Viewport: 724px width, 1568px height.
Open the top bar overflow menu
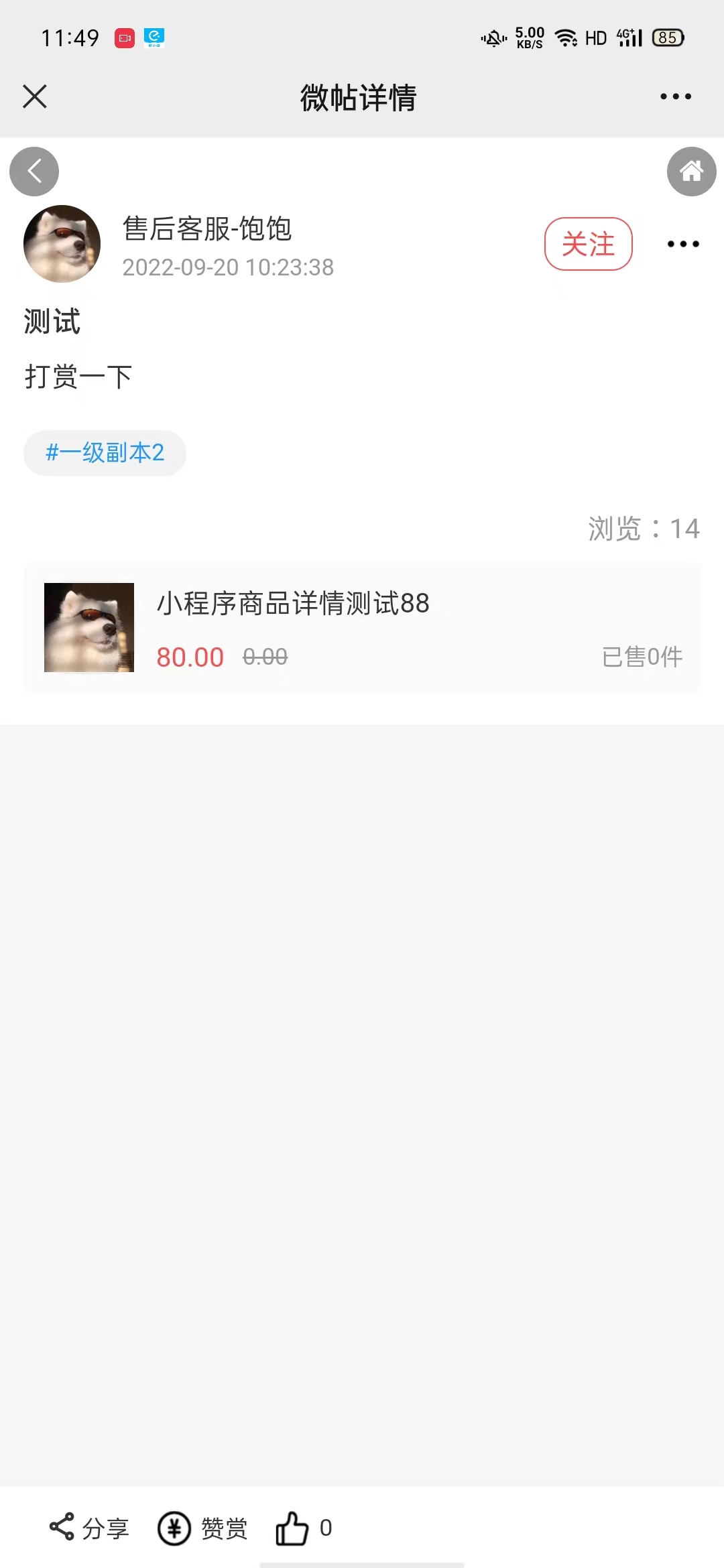tap(675, 96)
